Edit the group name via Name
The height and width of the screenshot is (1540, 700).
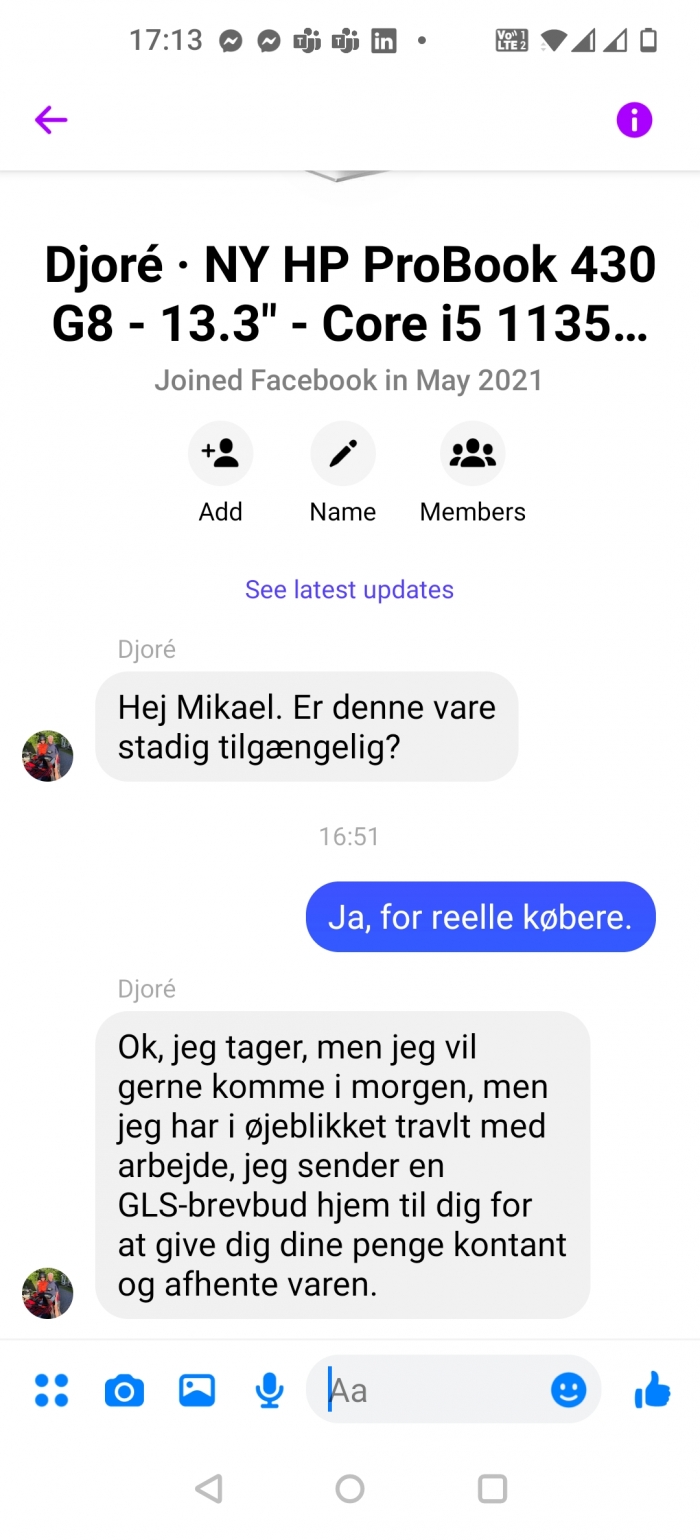pyautogui.click(x=343, y=455)
